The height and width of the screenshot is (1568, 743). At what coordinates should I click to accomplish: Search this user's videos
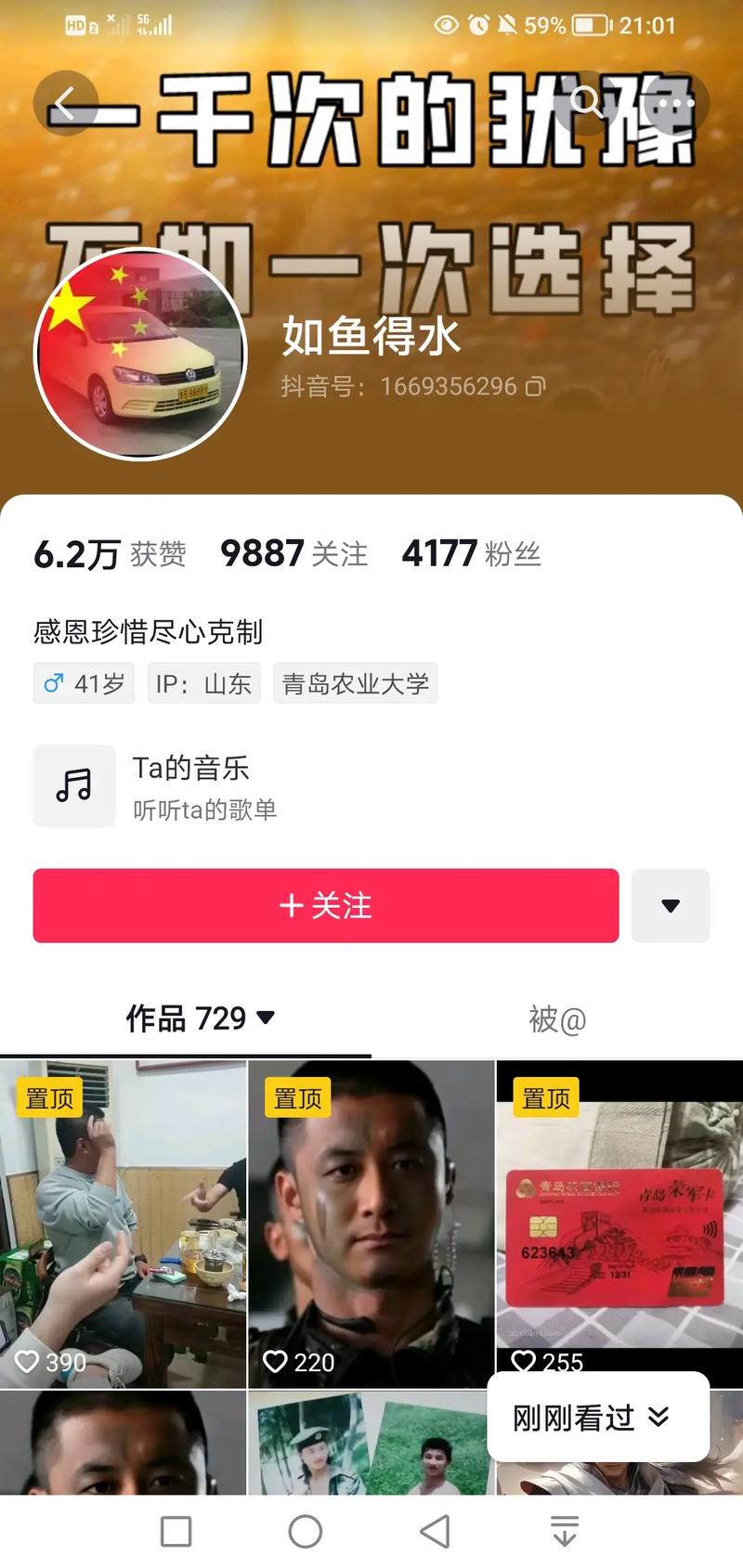[x=587, y=101]
